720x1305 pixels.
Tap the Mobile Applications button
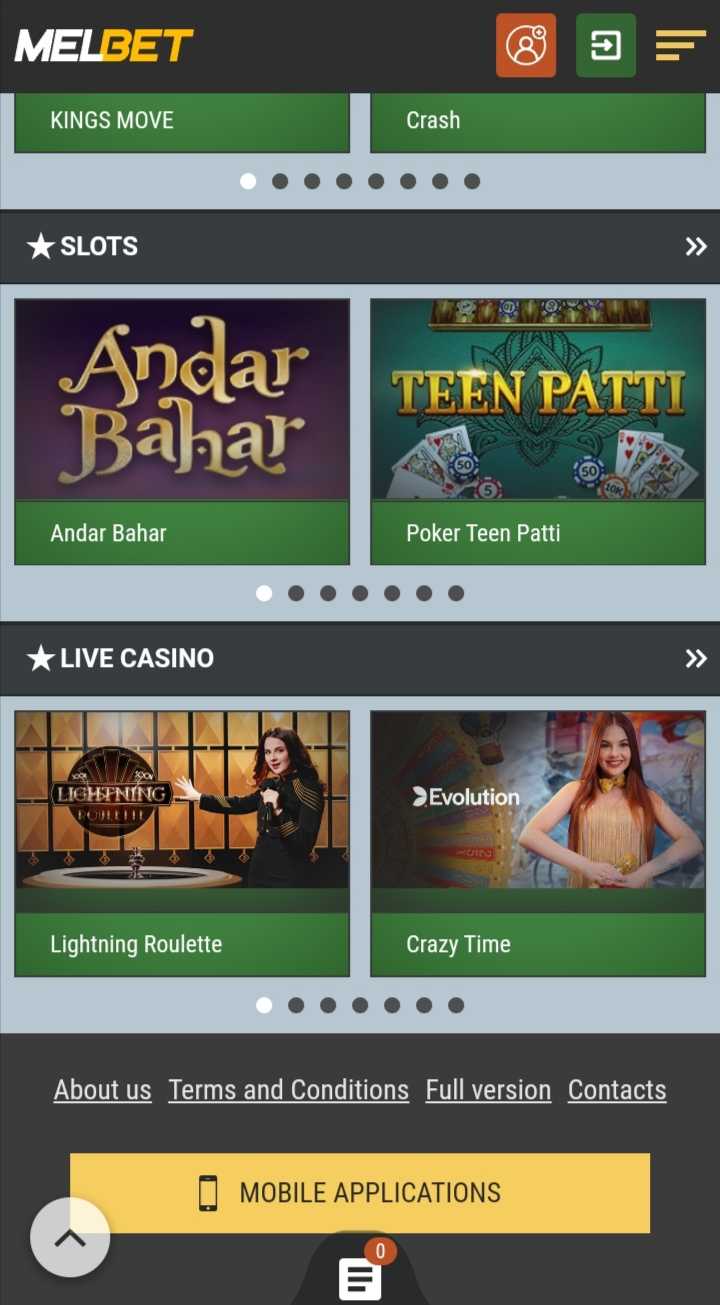coord(360,1192)
